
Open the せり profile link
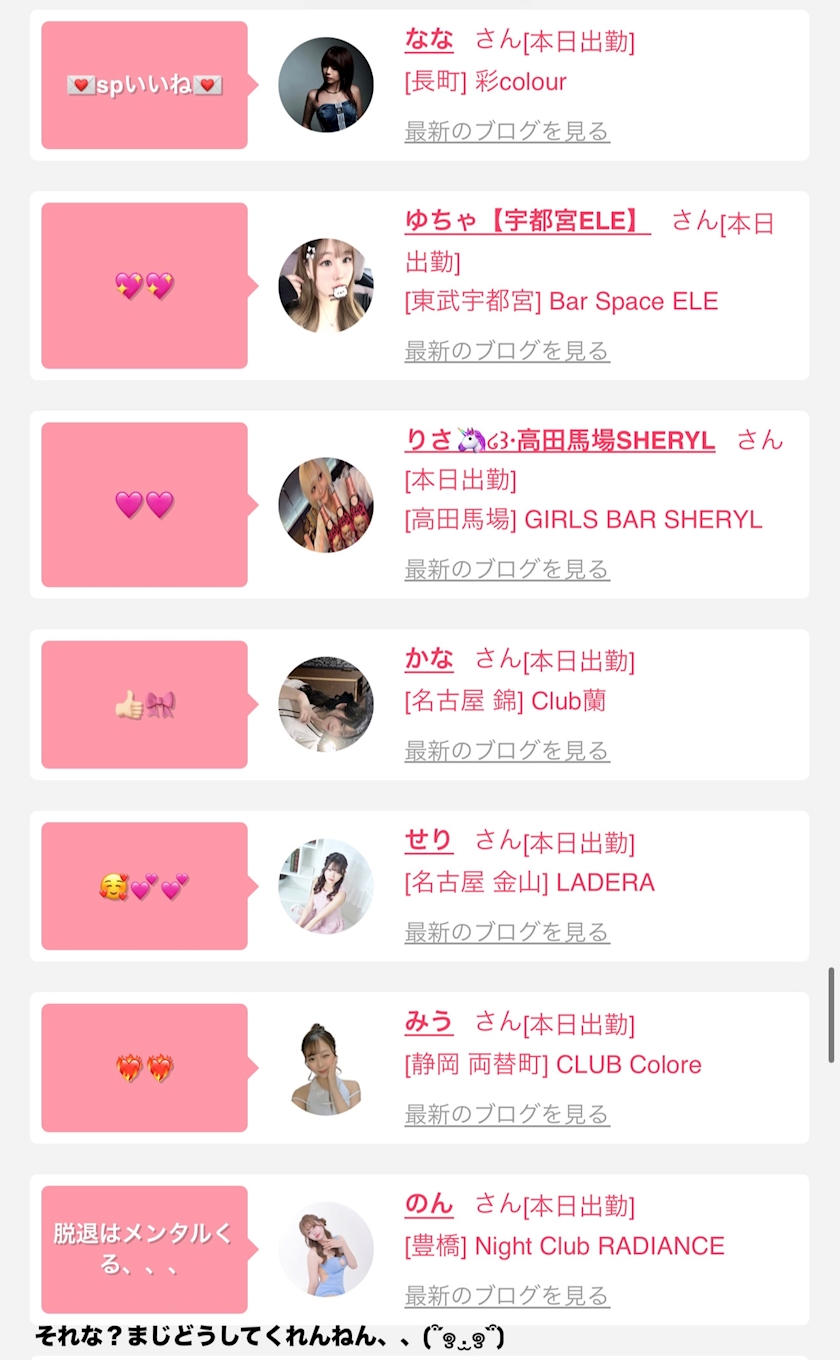(429, 841)
